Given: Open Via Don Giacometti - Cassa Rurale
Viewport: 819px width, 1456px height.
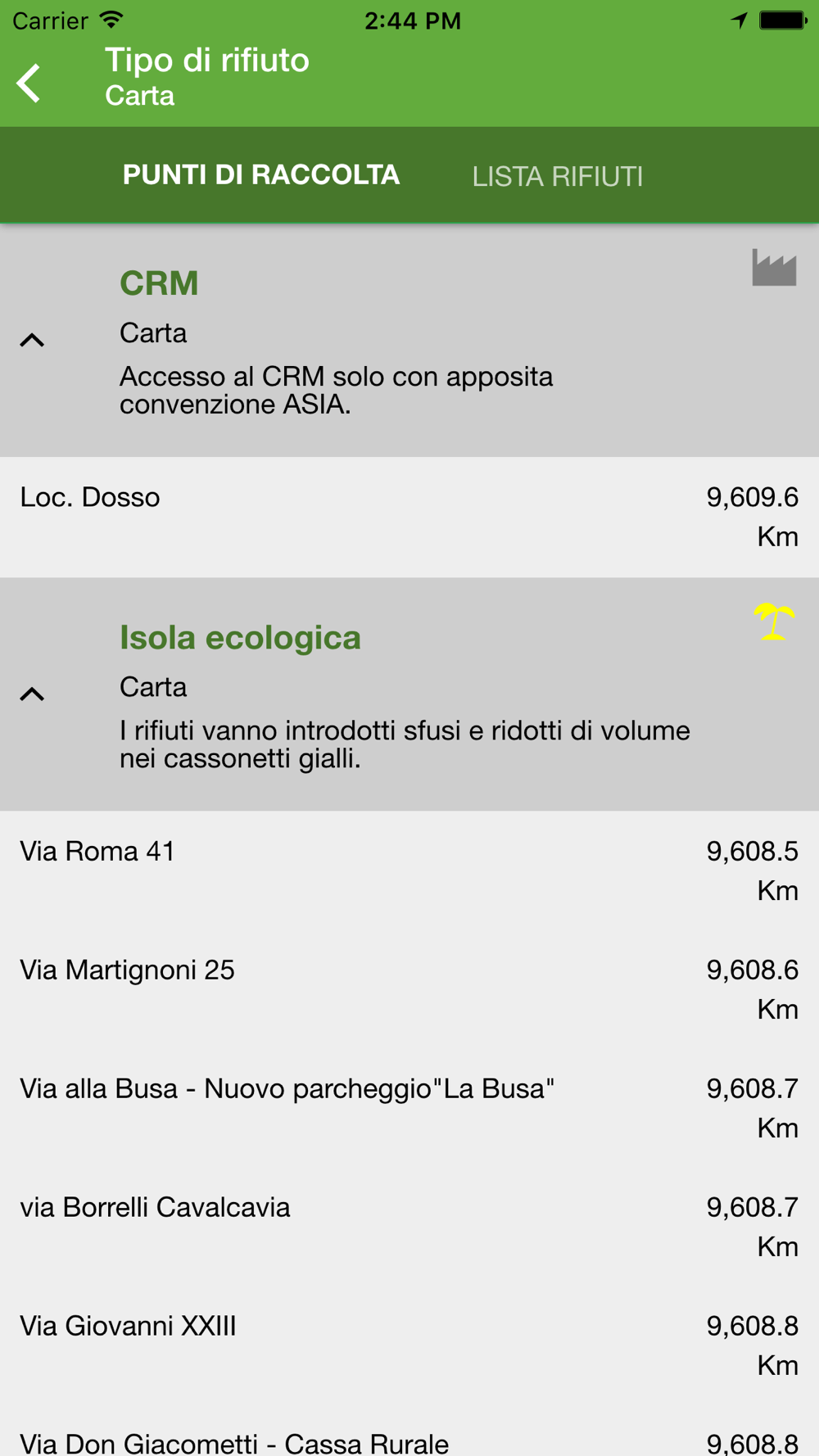Looking at the screenshot, I should 409,1431.
